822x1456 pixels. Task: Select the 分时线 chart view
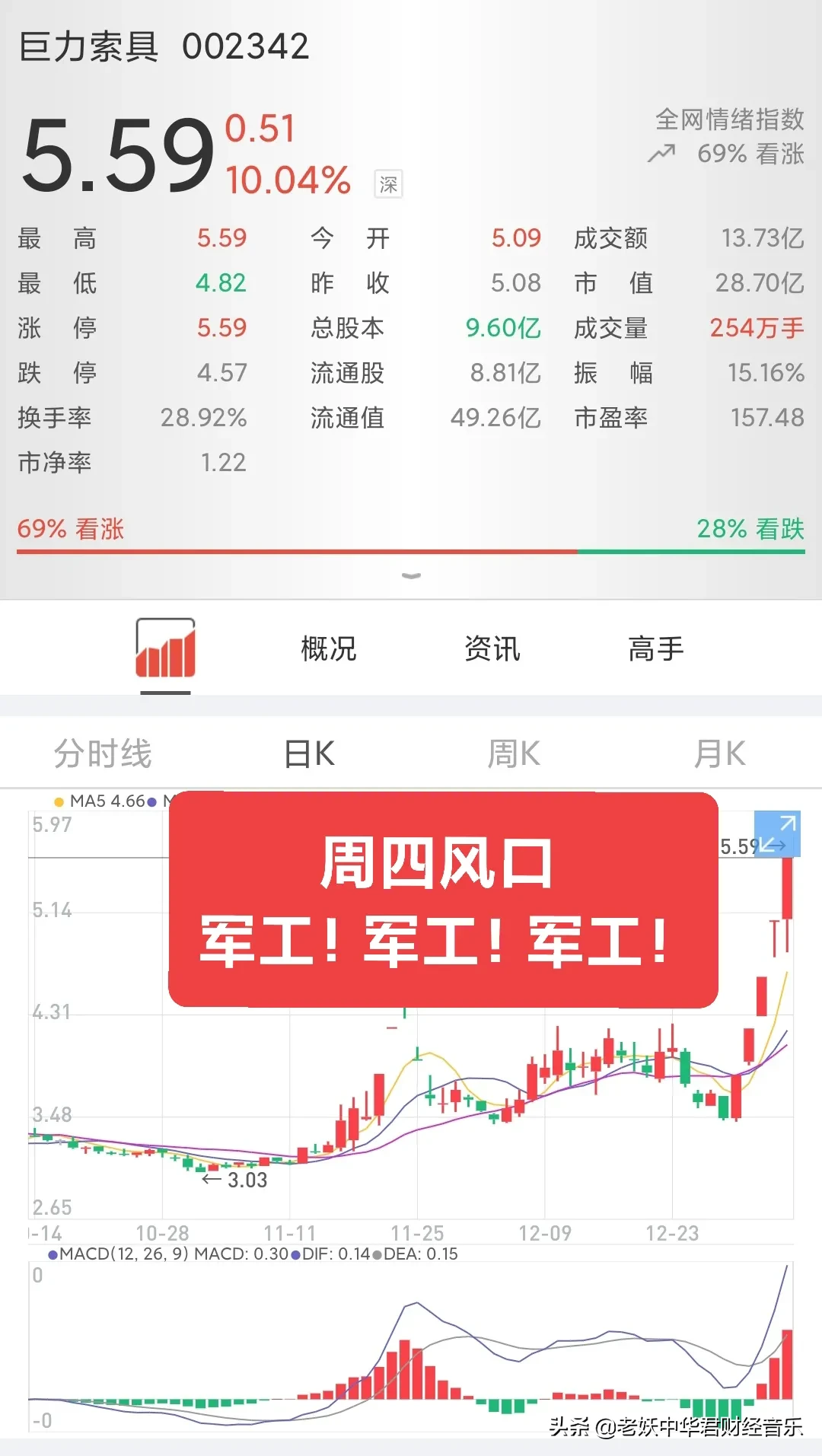pyautogui.click(x=103, y=754)
